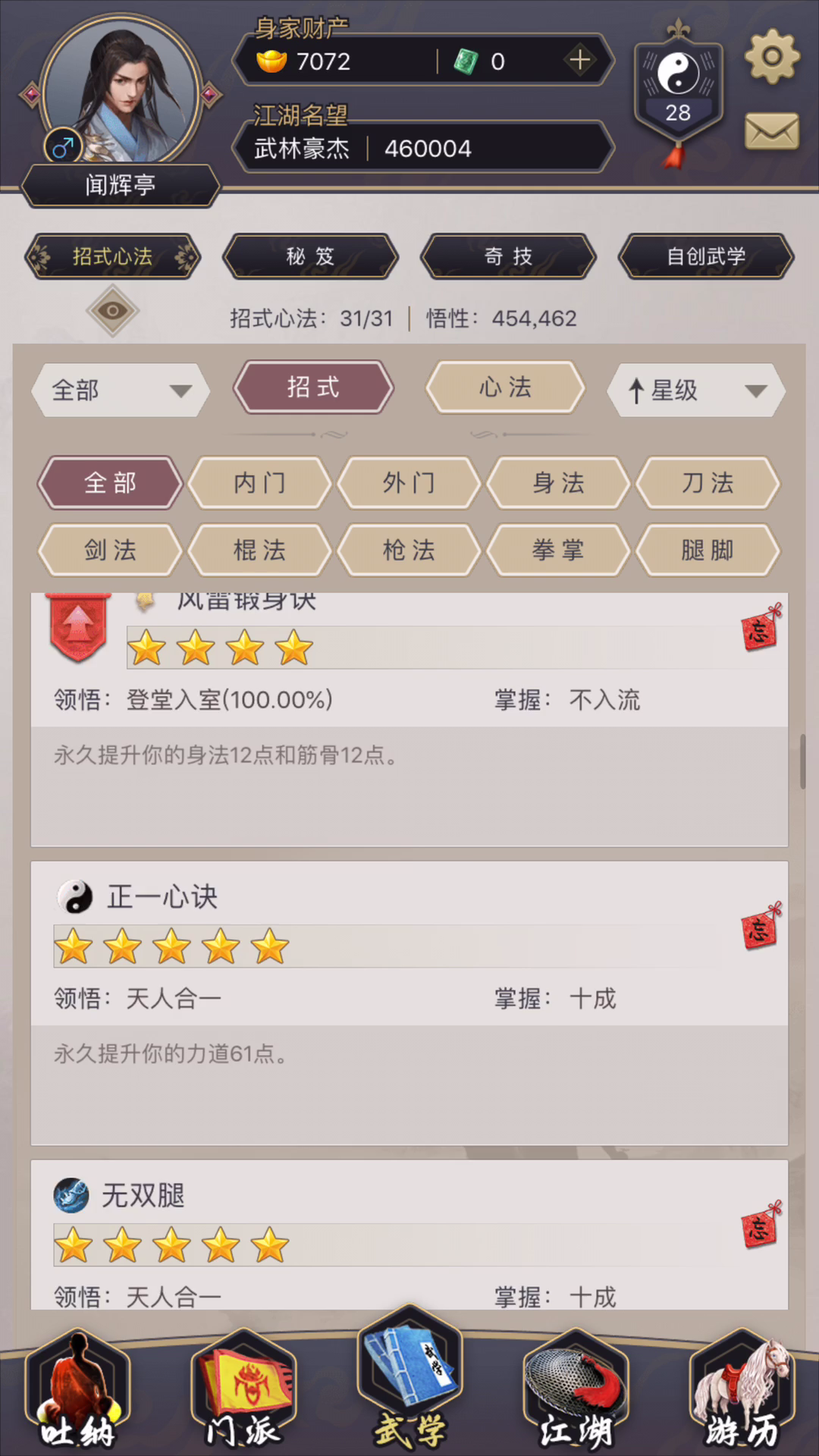Toggle the eye visibility icon

tap(112, 310)
